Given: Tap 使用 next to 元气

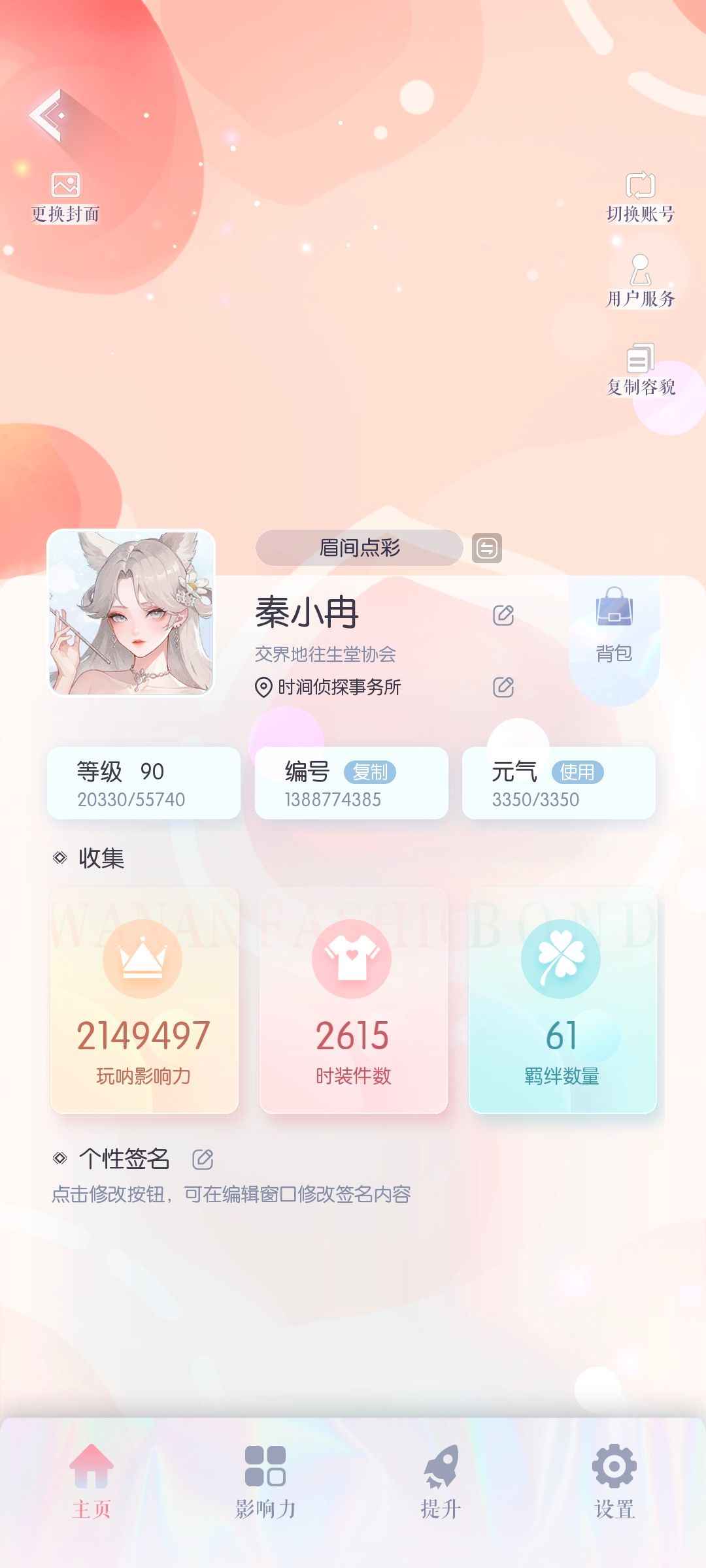Looking at the screenshot, I should [577, 772].
